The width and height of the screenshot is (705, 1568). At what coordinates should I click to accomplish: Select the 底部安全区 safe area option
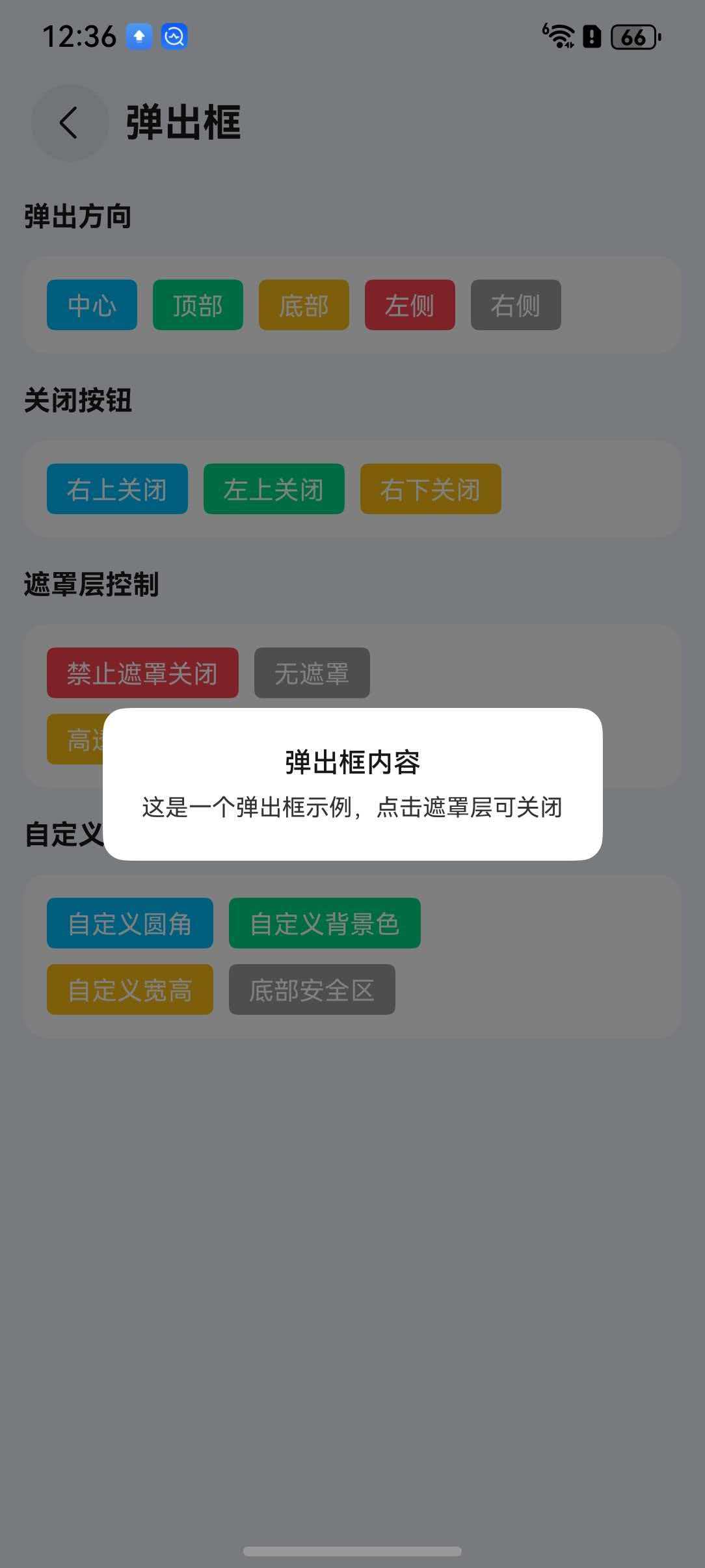[312, 989]
